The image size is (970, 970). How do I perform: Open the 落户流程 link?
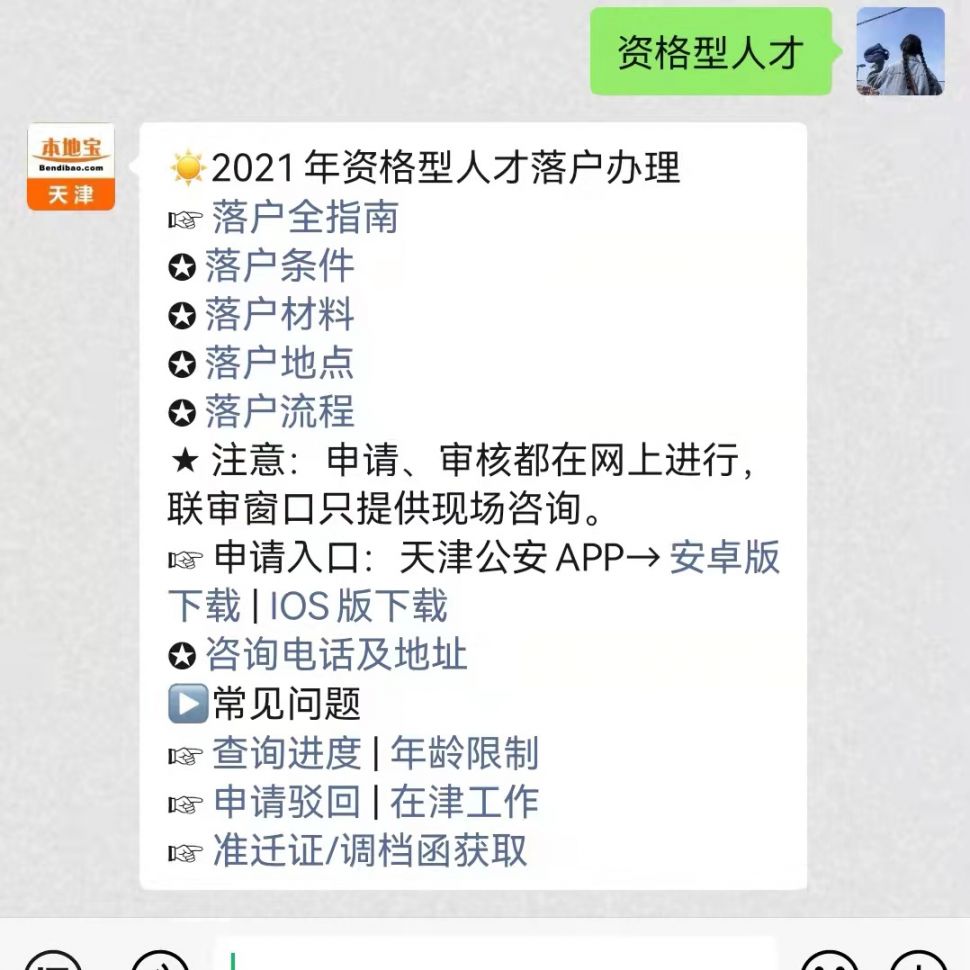tap(279, 412)
